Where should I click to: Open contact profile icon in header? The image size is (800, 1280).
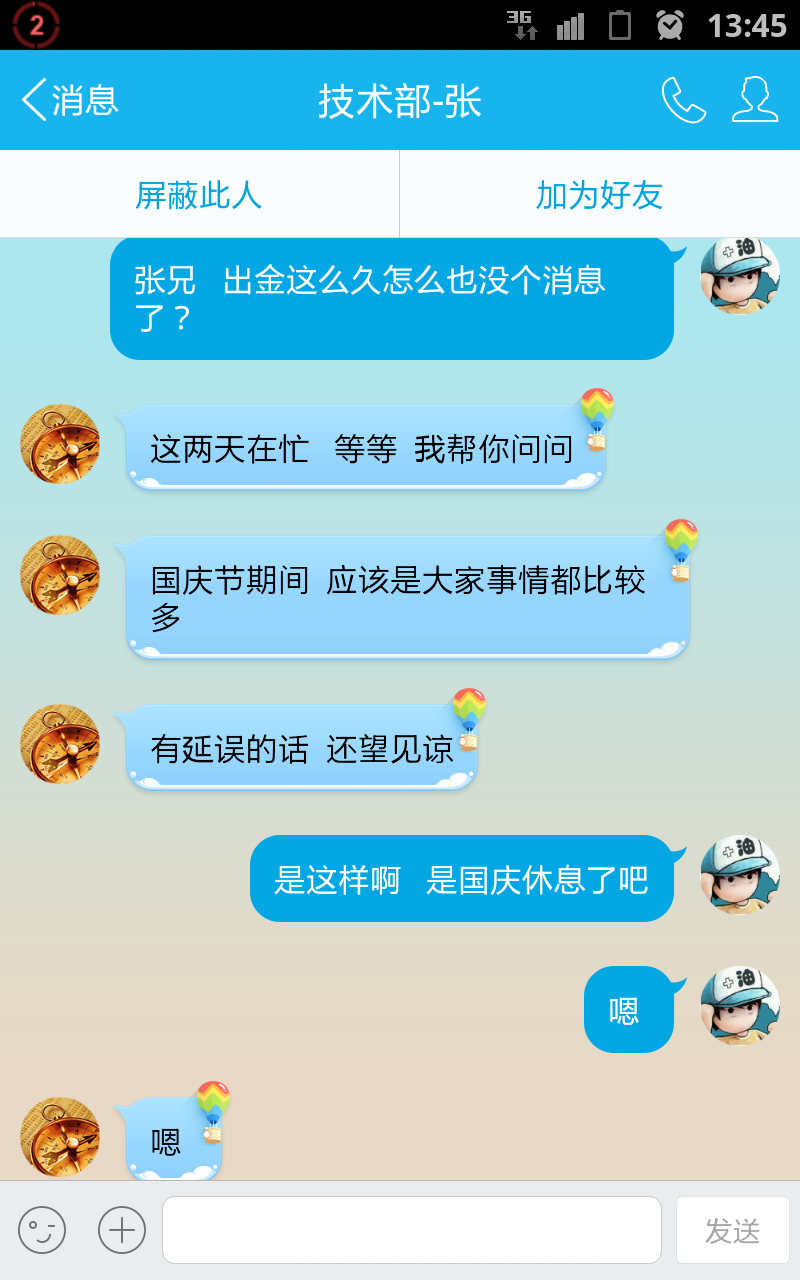[755, 100]
